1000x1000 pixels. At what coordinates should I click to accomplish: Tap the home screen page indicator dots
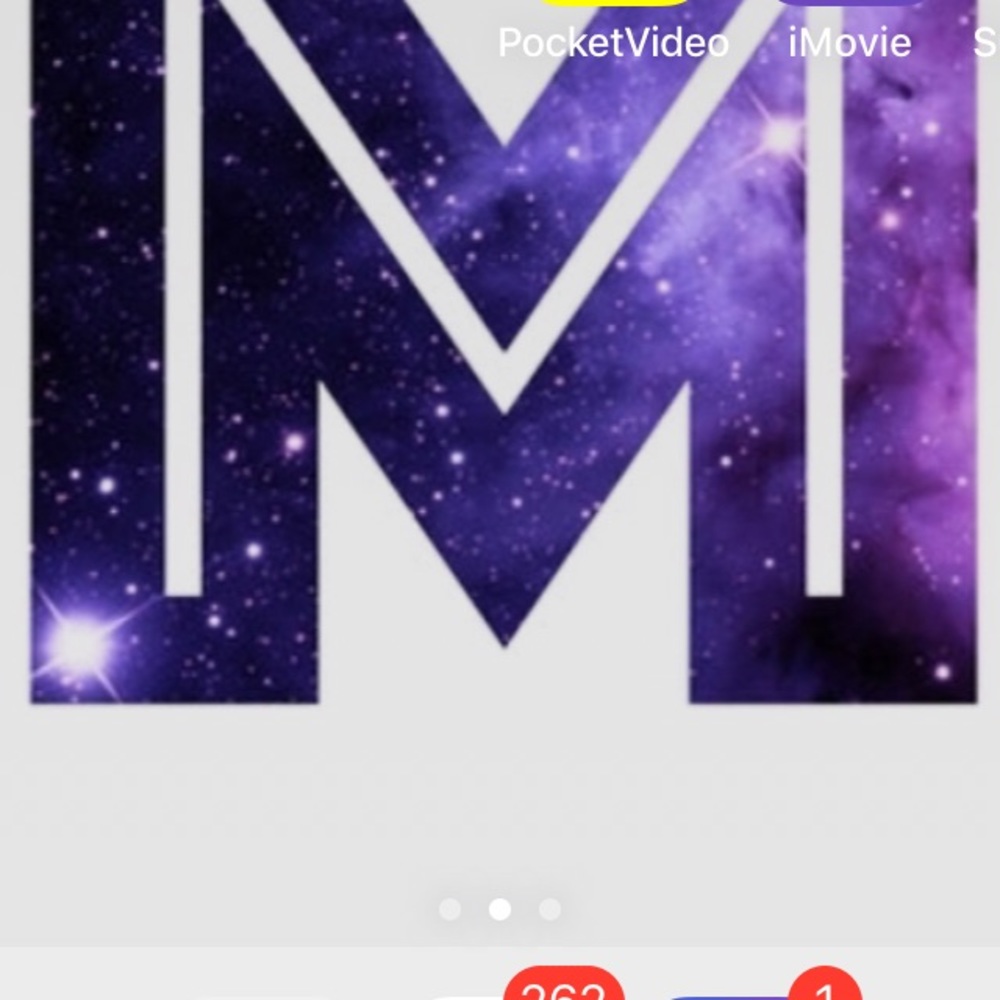coord(500,909)
